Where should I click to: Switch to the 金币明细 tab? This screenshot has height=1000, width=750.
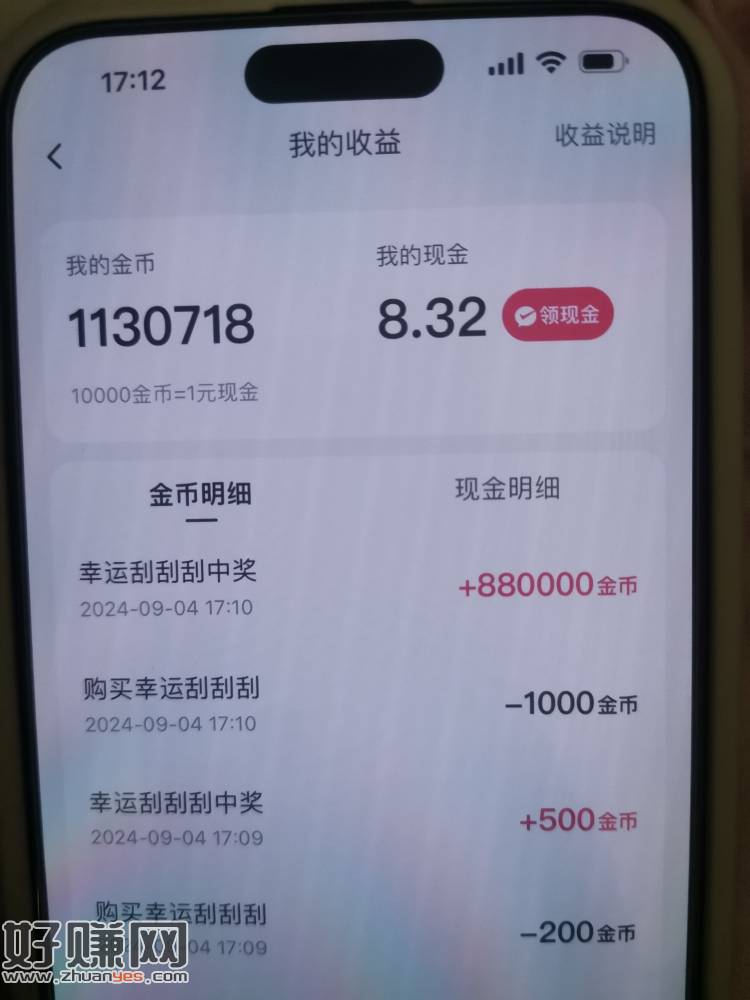coord(200,495)
